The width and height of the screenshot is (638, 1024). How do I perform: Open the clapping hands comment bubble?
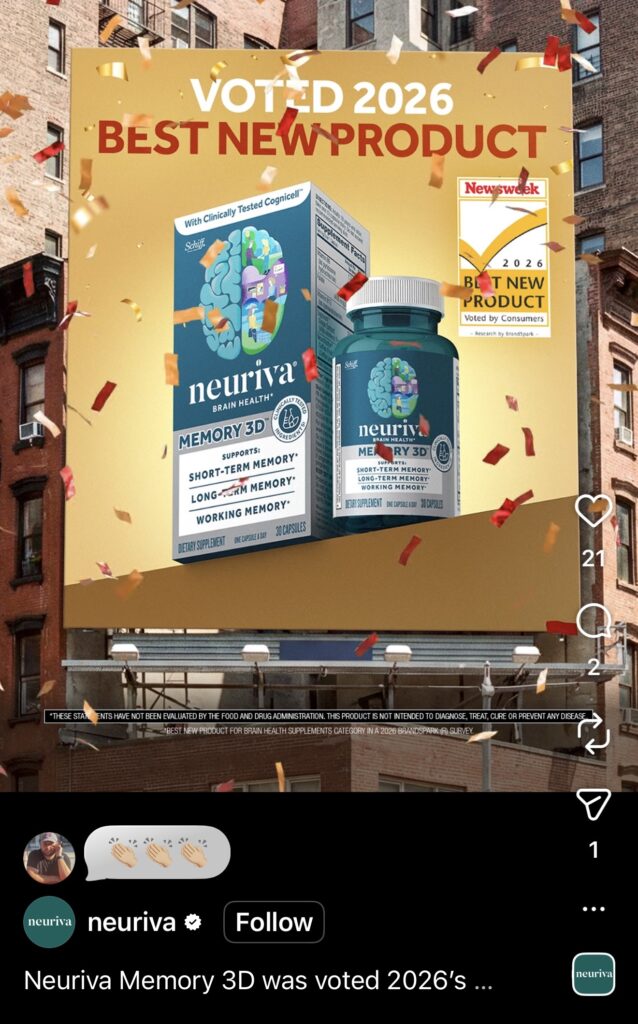[x=157, y=853]
